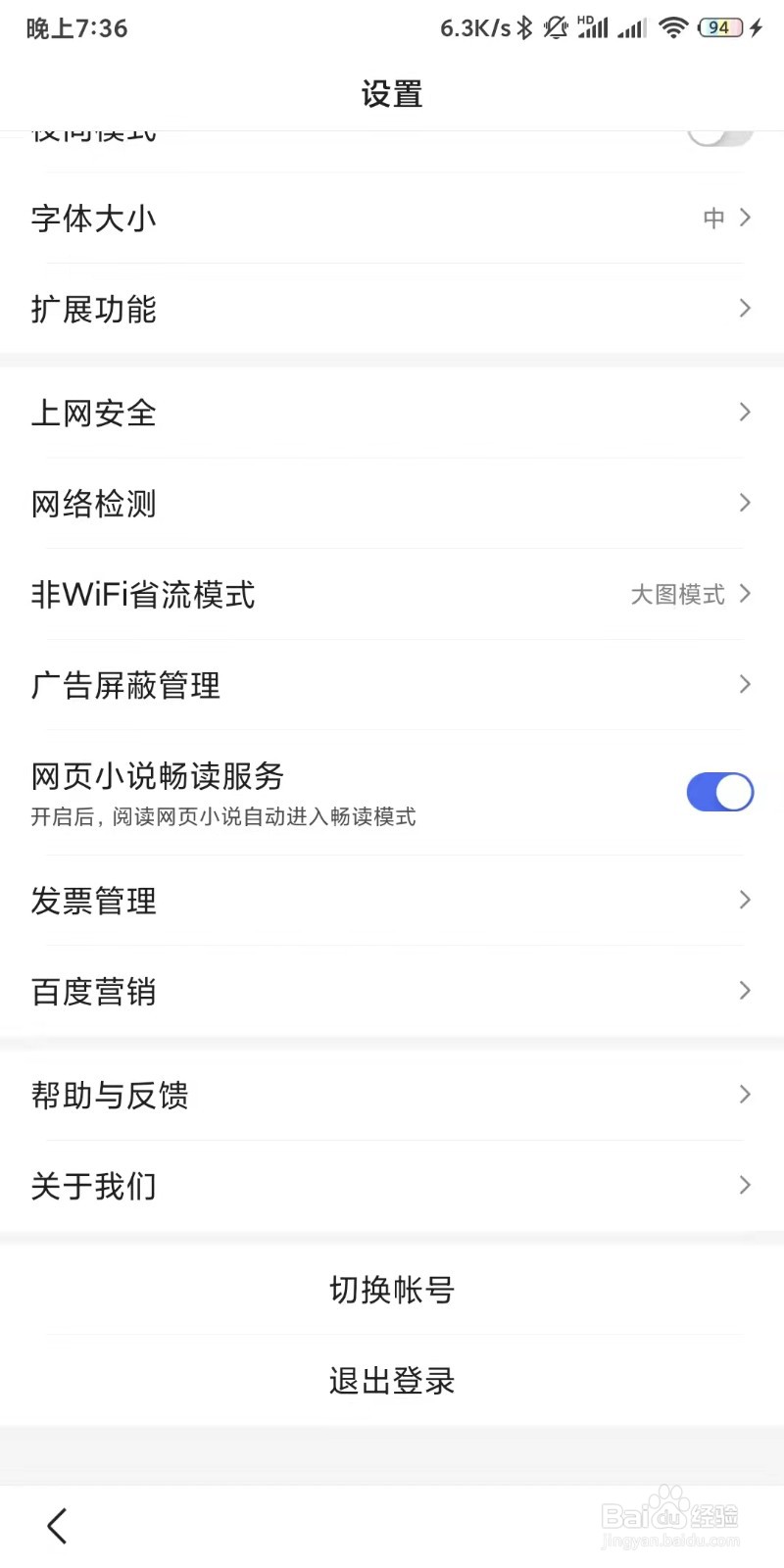Viewport: 784px width, 1568px height.
Task: Open 非WiFi省流模式 to change 大图模式
Action: click(x=392, y=595)
